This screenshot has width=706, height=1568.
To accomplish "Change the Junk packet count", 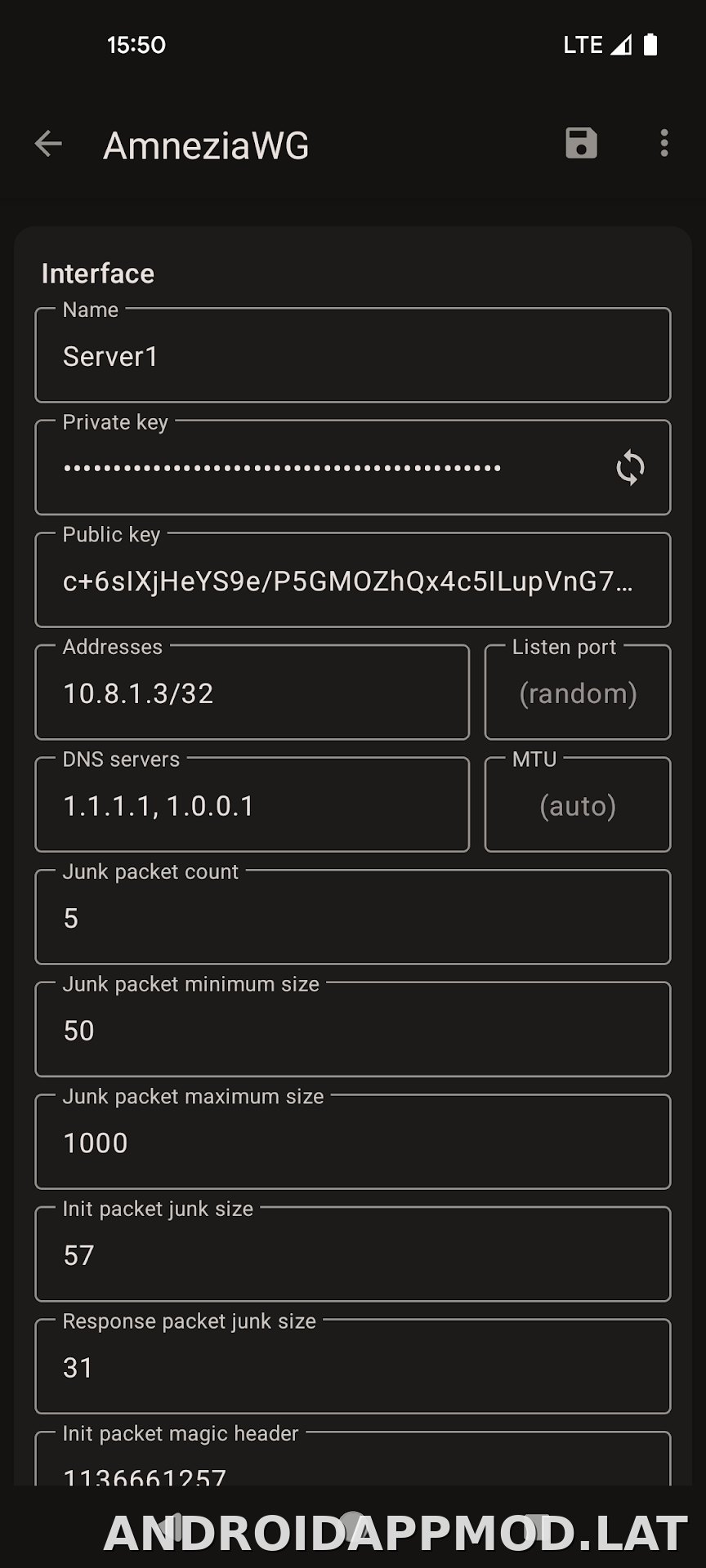I will coord(353,917).
